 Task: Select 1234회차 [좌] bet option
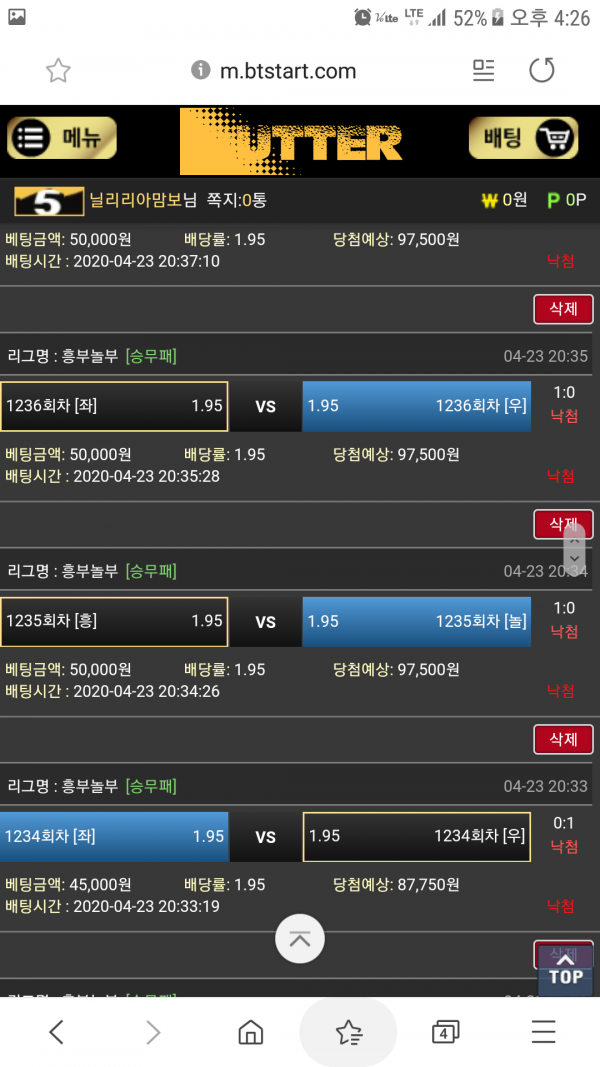(x=114, y=836)
